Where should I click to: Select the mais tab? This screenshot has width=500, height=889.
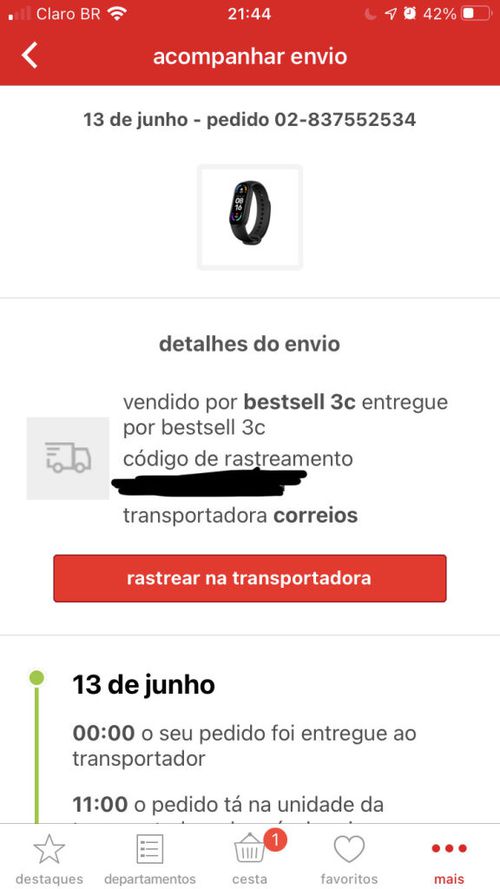(x=449, y=857)
